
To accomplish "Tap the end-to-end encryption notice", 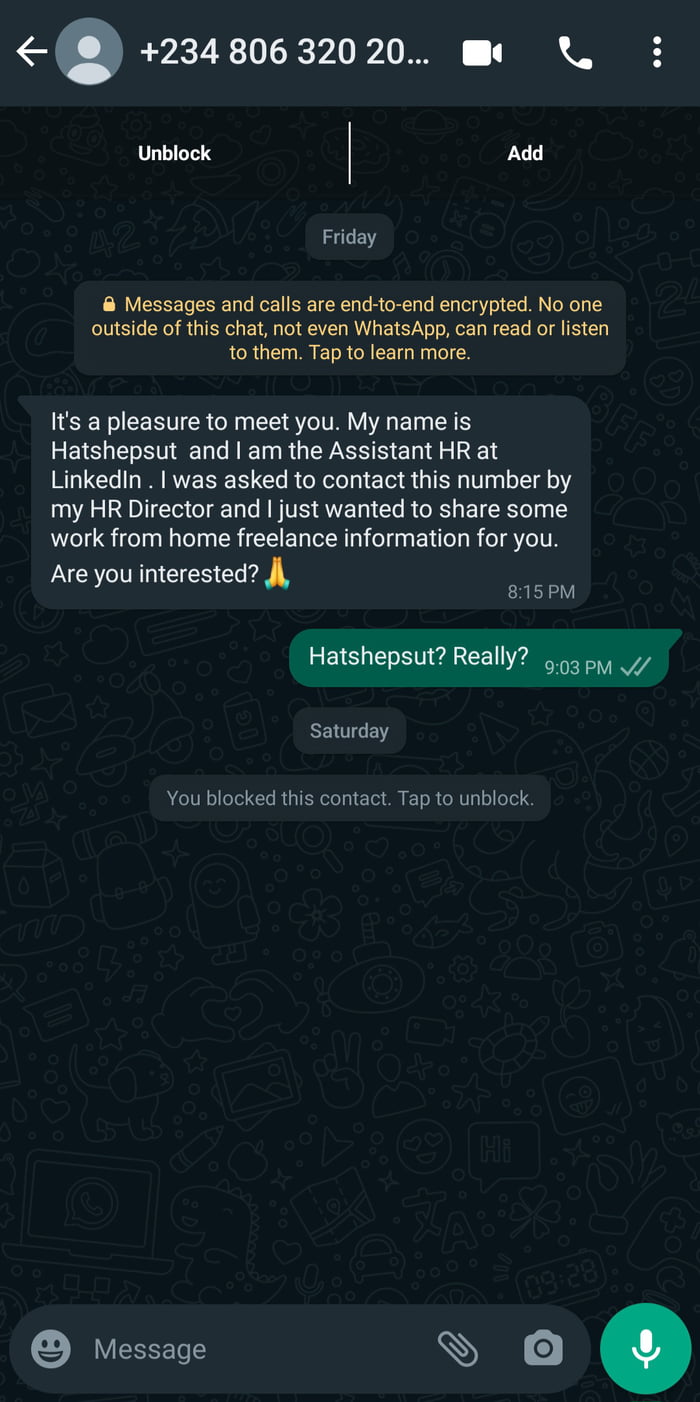I will 349,328.
